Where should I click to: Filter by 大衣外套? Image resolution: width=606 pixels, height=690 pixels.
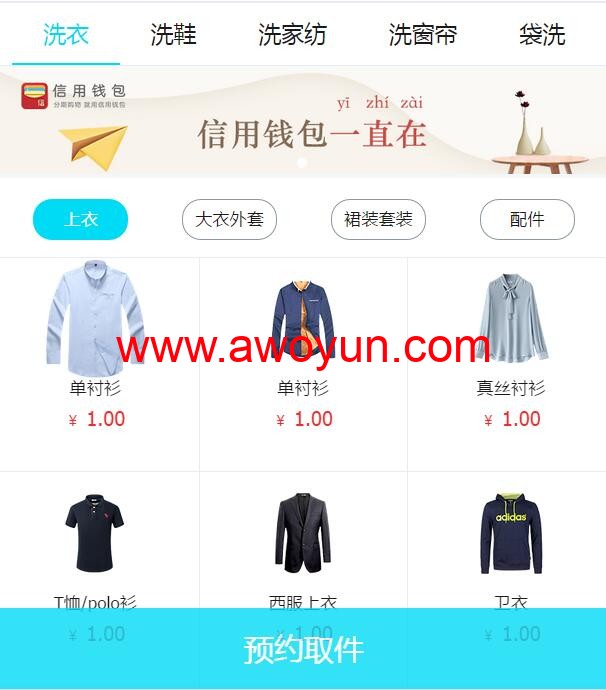coord(229,219)
